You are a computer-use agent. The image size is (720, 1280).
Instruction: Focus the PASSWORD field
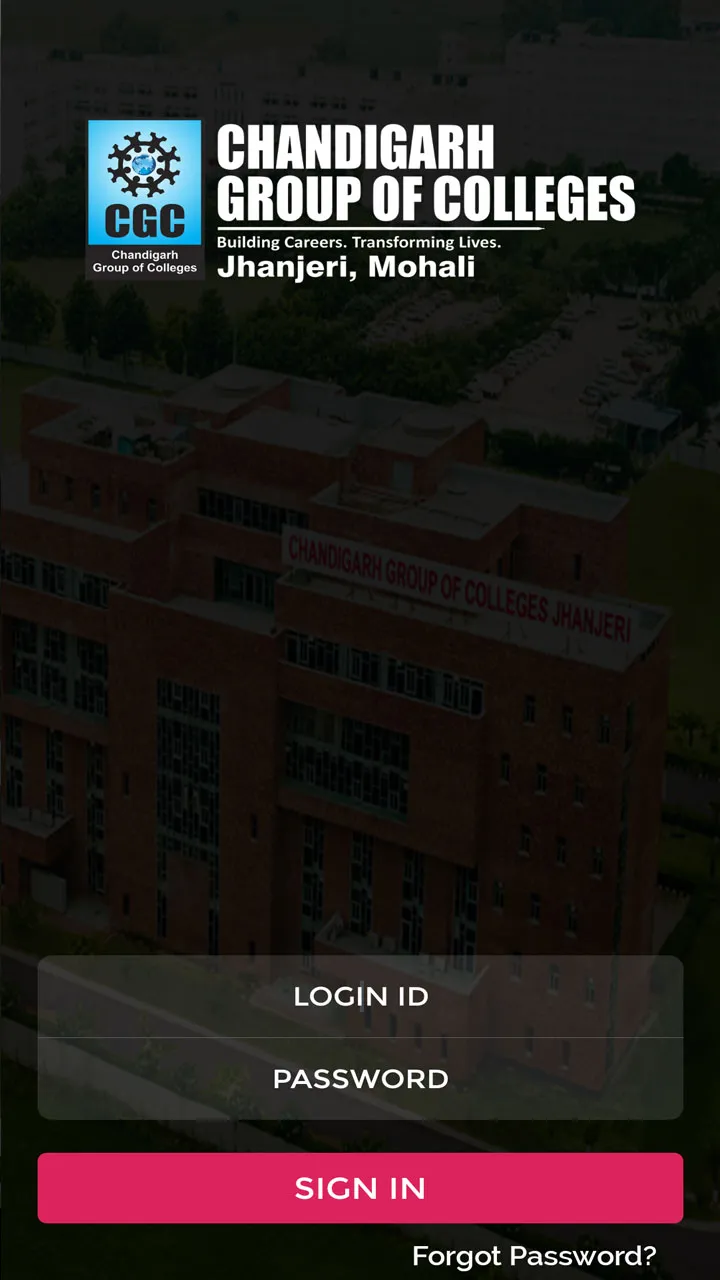[x=360, y=1079]
